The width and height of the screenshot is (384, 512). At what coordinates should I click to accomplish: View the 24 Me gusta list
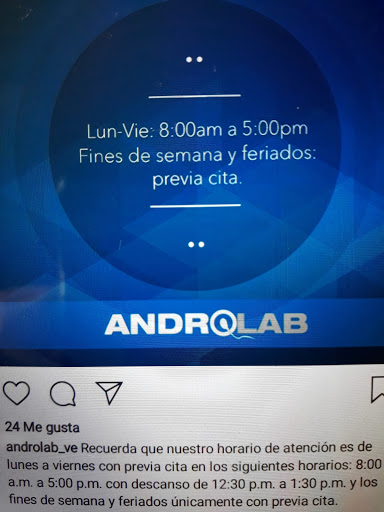[x=42, y=427]
